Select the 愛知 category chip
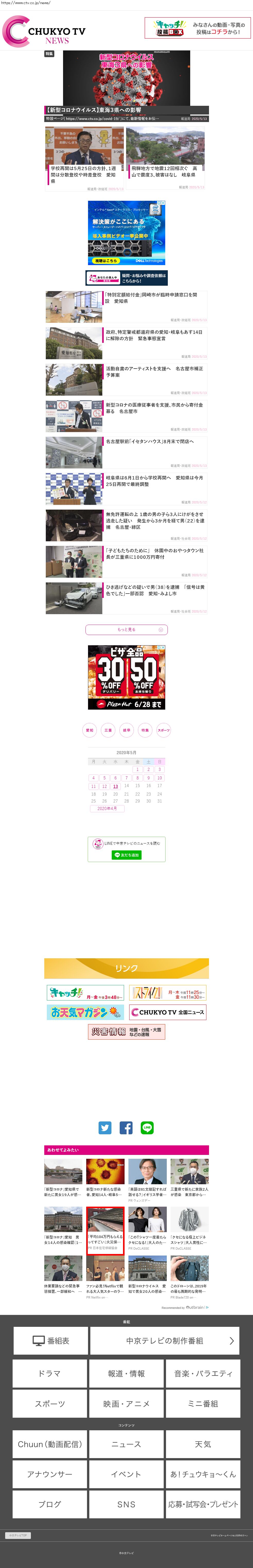Viewport: 253px width, 1568px height. point(89,730)
